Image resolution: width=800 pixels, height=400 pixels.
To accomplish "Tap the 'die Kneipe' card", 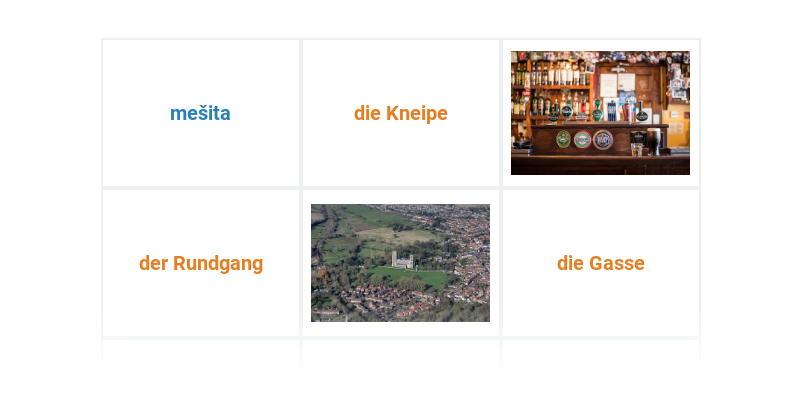I will (400, 113).
